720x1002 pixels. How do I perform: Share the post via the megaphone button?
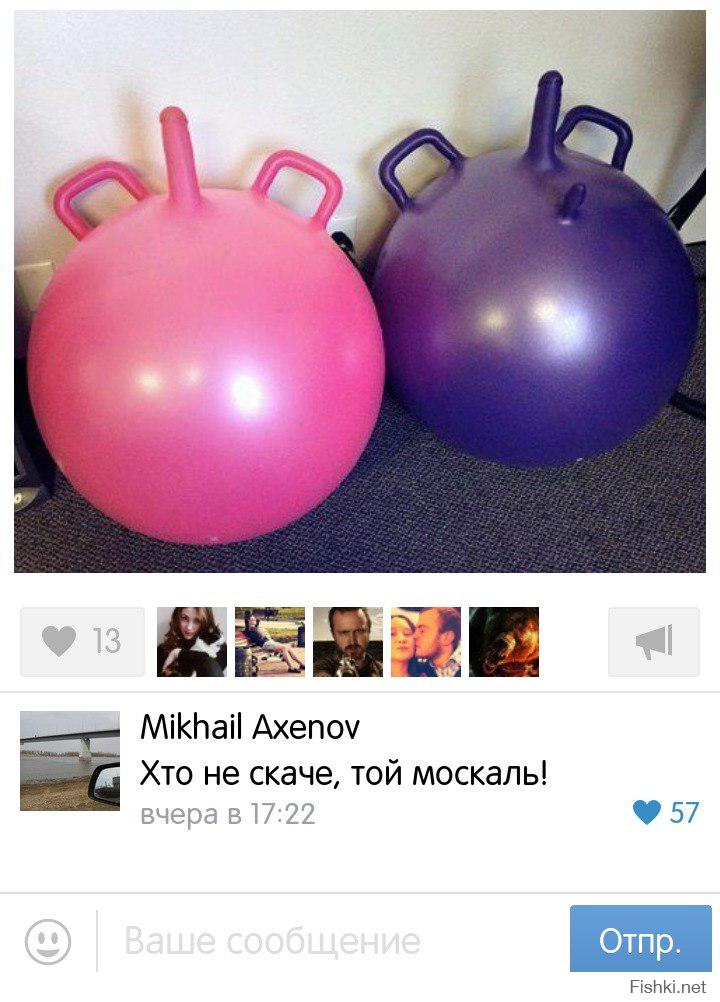[x=653, y=642]
